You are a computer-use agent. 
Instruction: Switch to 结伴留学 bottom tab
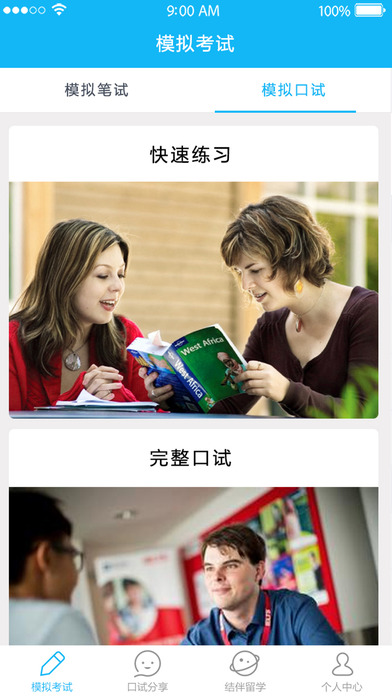[x=245, y=671]
